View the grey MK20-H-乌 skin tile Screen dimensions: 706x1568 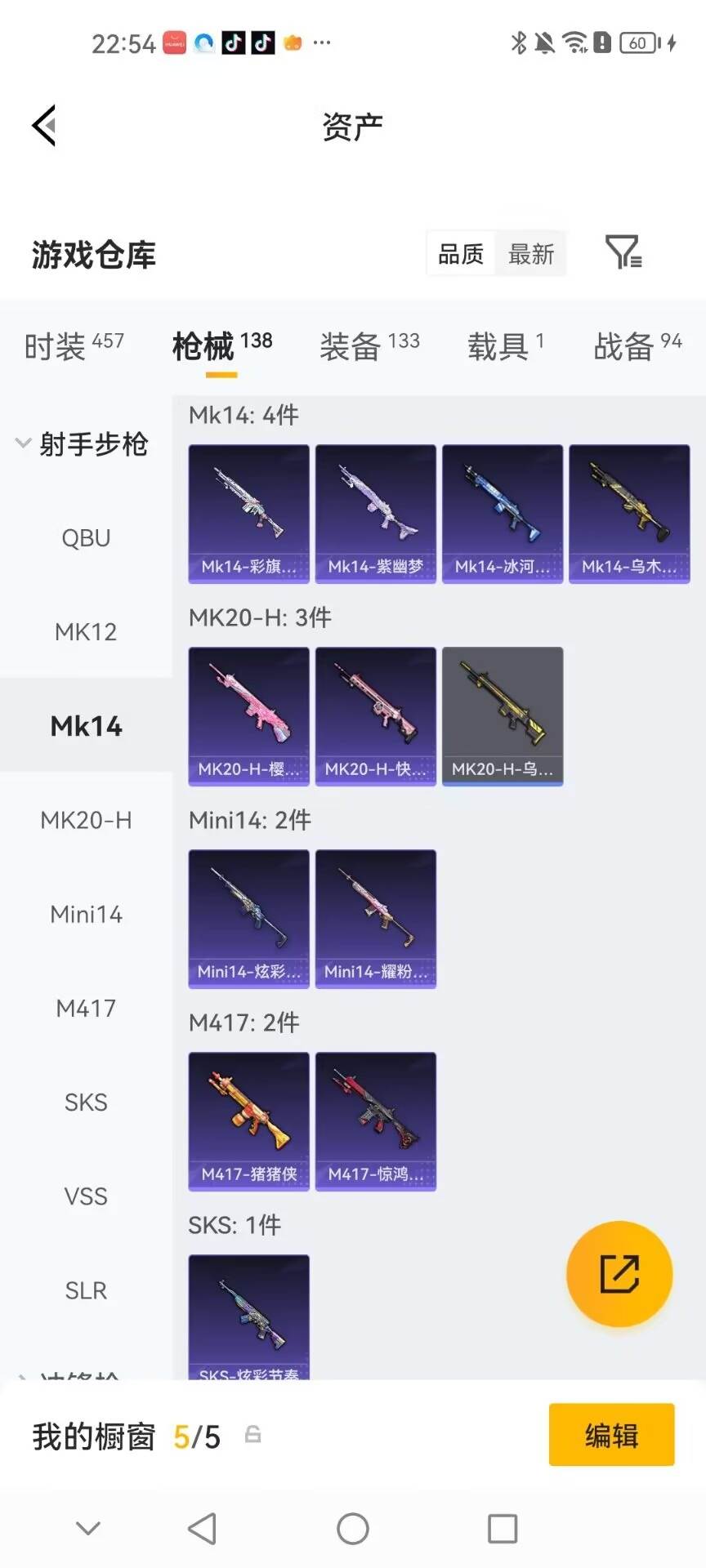pyautogui.click(x=503, y=716)
